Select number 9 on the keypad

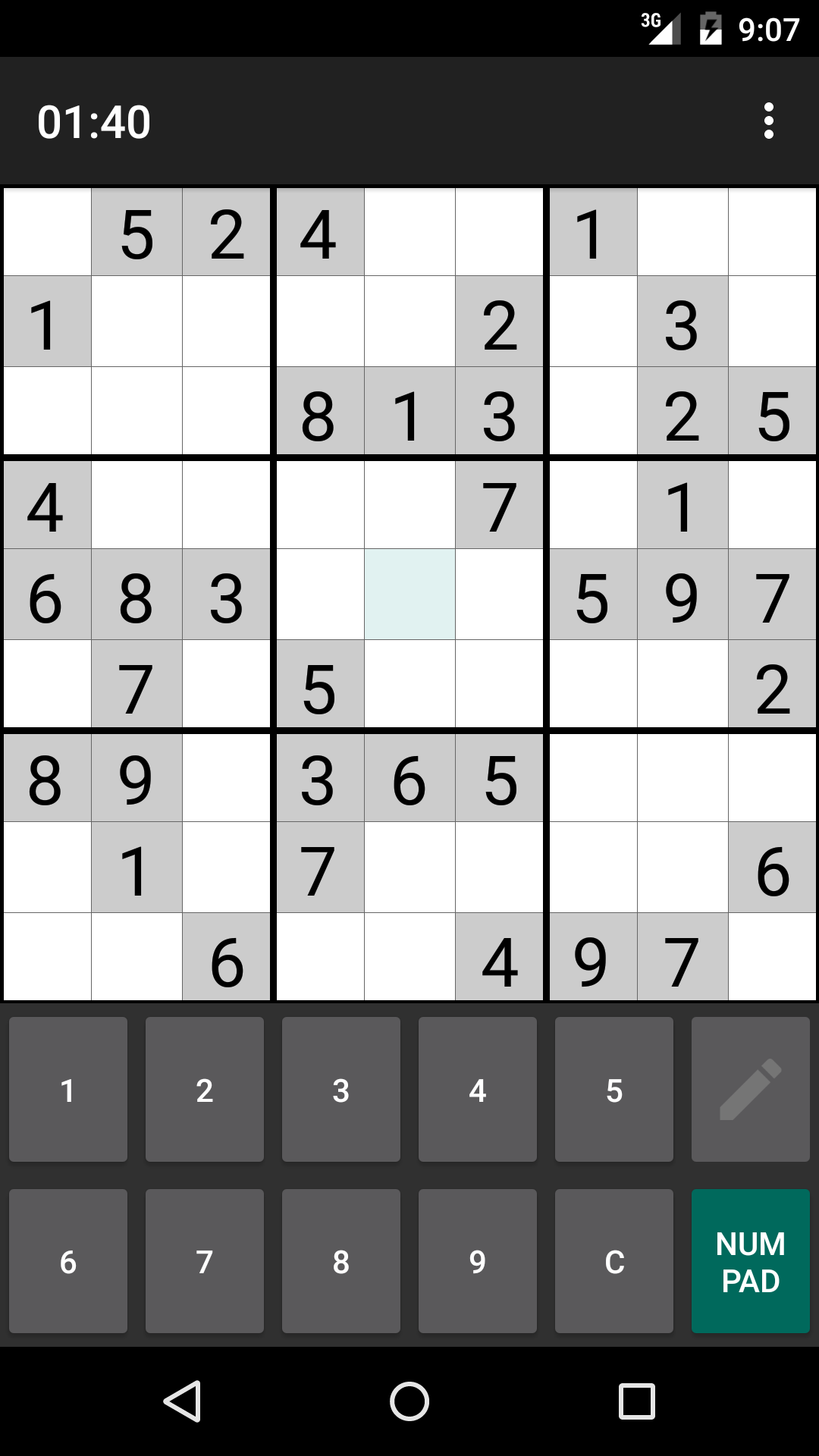point(478,1261)
